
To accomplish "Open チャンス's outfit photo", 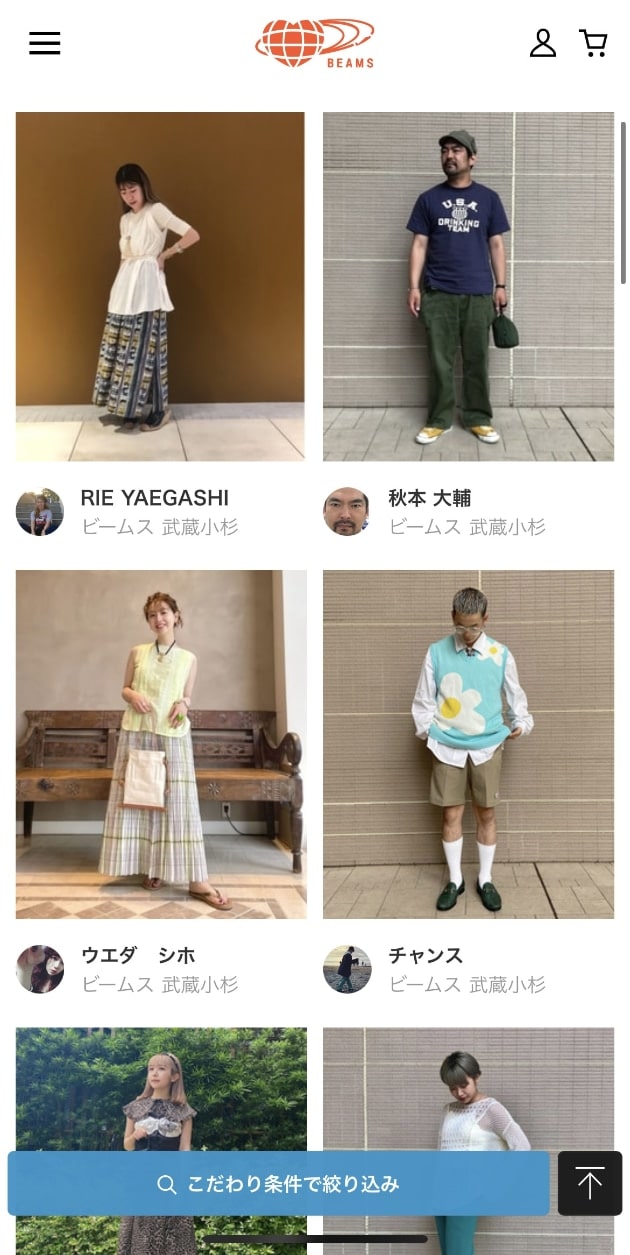I will click(x=468, y=744).
